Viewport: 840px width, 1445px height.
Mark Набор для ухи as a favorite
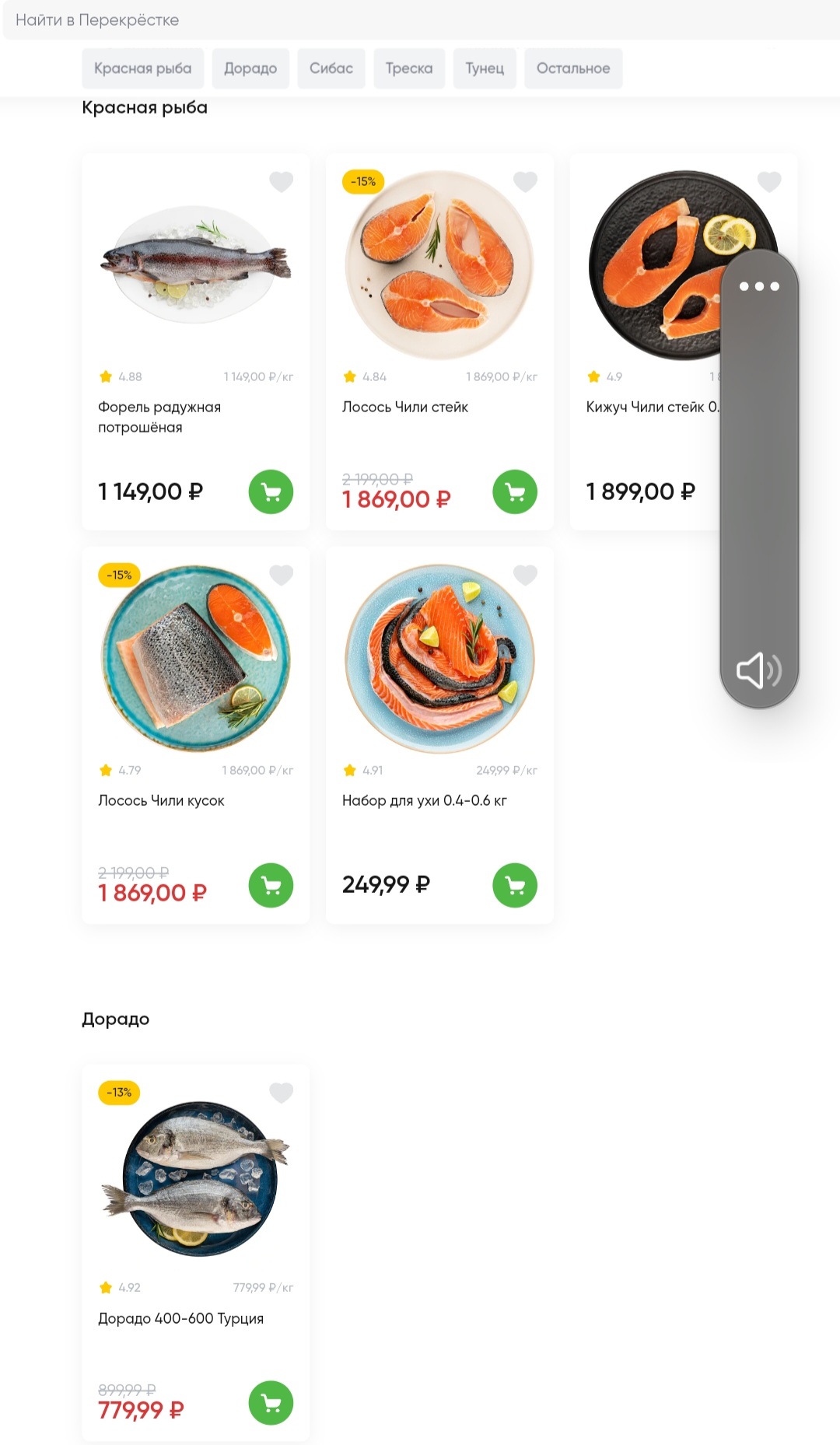coord(526,575)
